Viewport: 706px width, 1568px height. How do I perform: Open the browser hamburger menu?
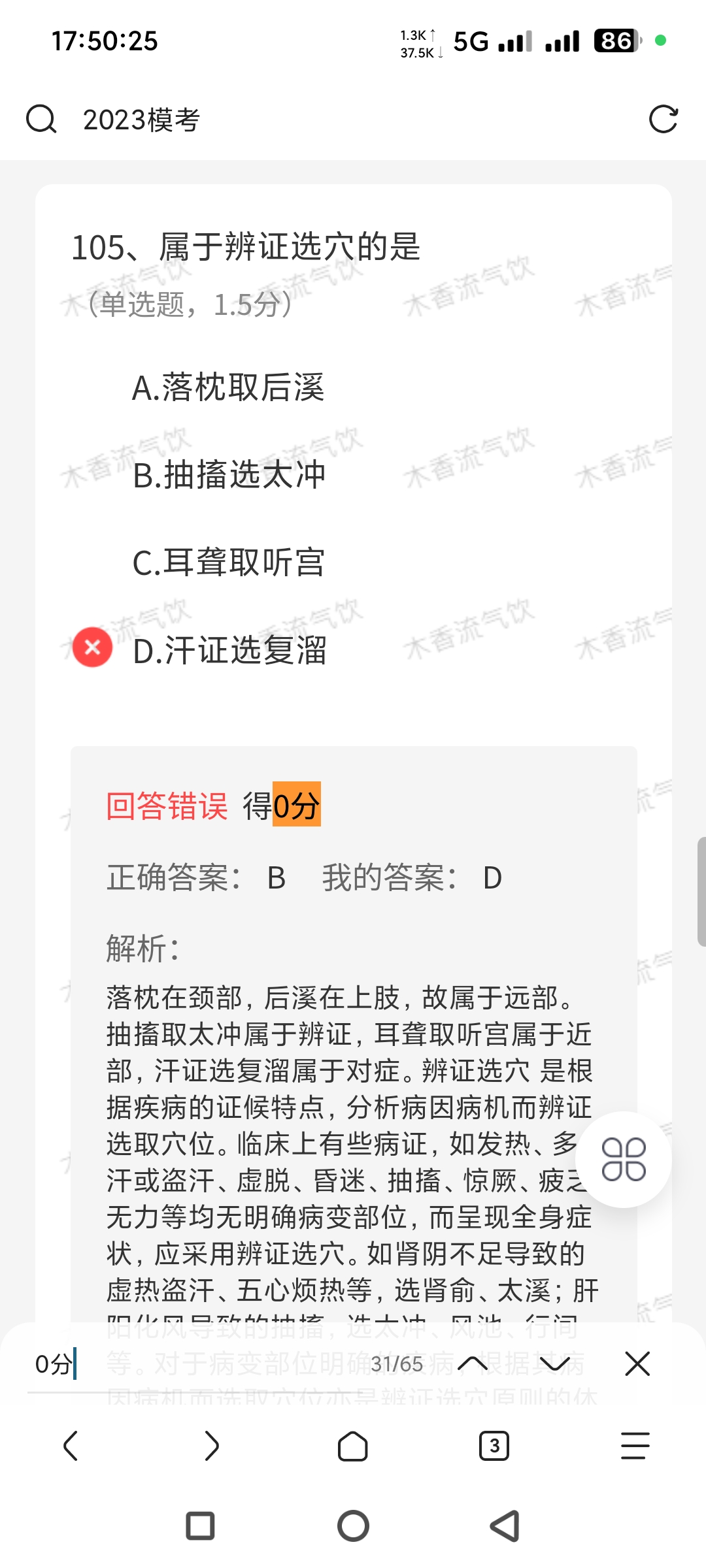(x=635, y=1446)
